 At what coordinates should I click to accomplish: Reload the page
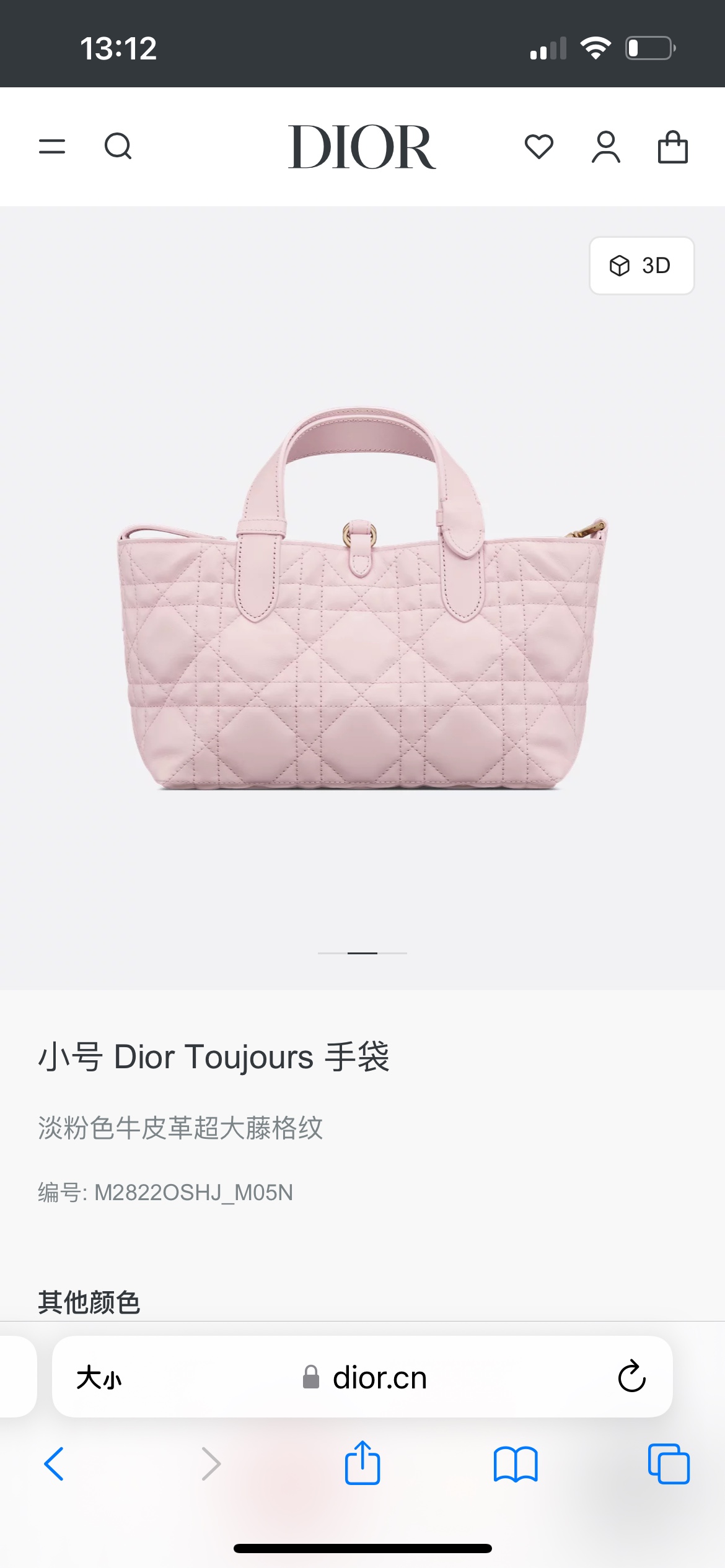point(631,1378)
